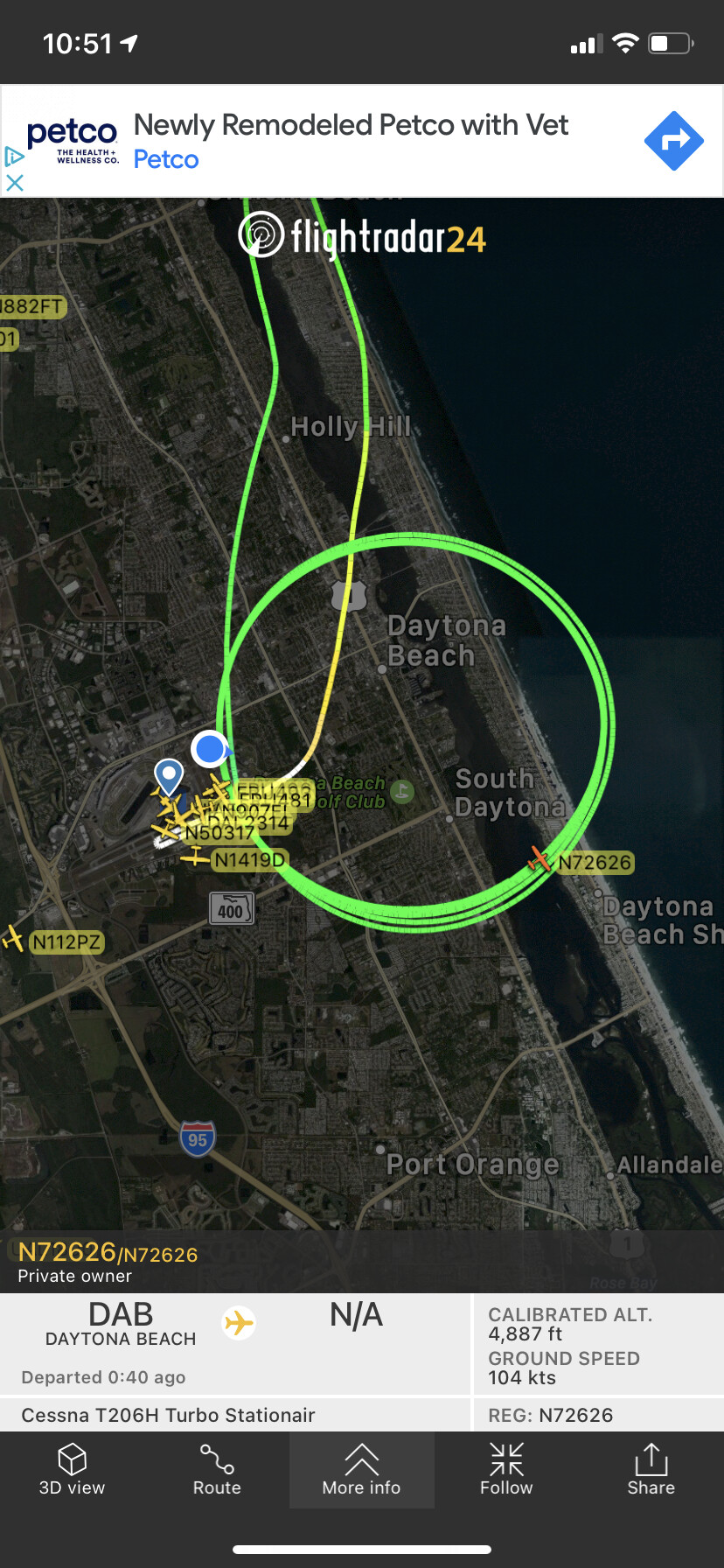Select aircraft N112PZ on the map
724x1568 pixels.
[x=12, y=938]
